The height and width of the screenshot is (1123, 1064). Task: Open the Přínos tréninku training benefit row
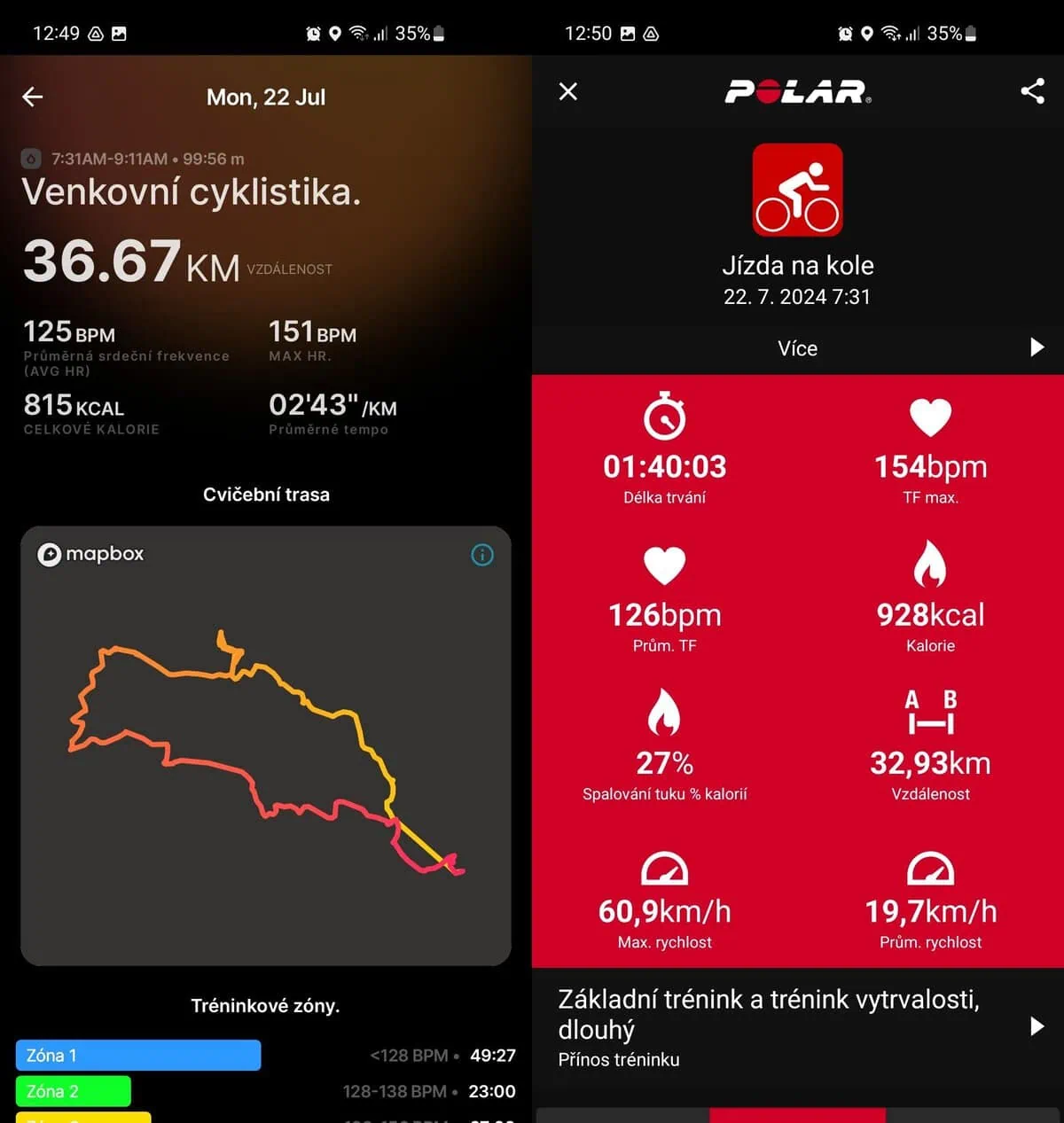point(798,1028)
